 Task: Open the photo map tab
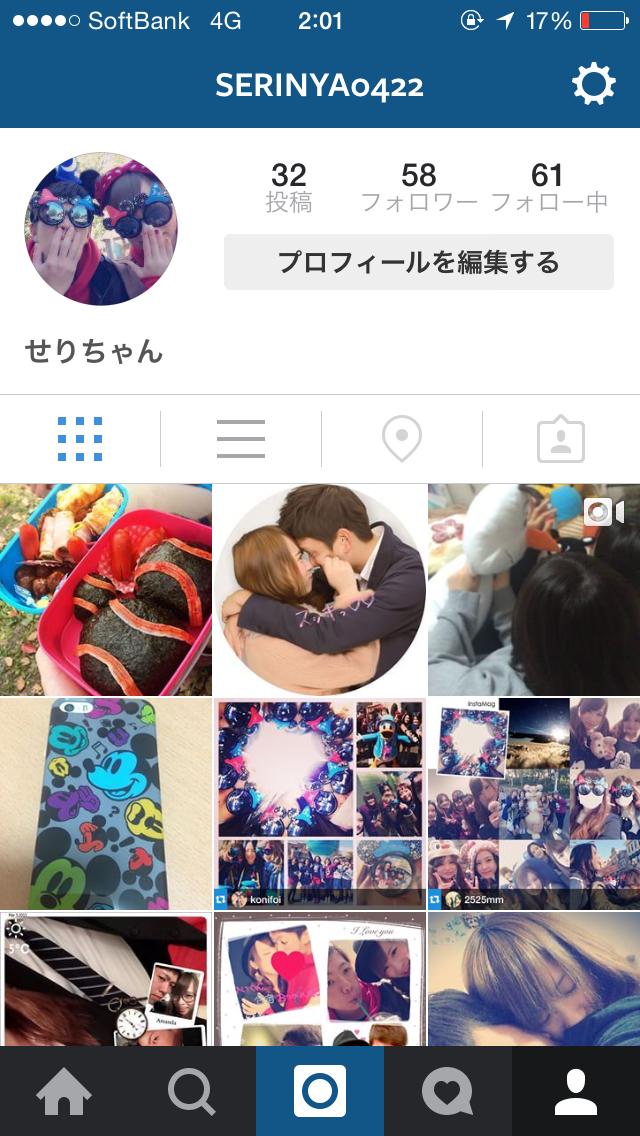[402, 439]
